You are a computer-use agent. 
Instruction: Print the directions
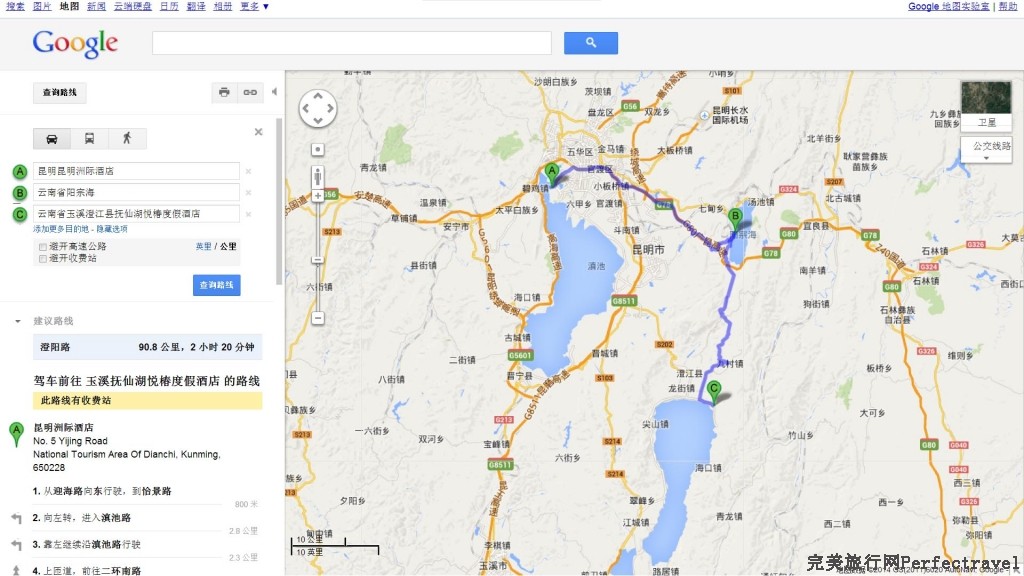[224, 93]
